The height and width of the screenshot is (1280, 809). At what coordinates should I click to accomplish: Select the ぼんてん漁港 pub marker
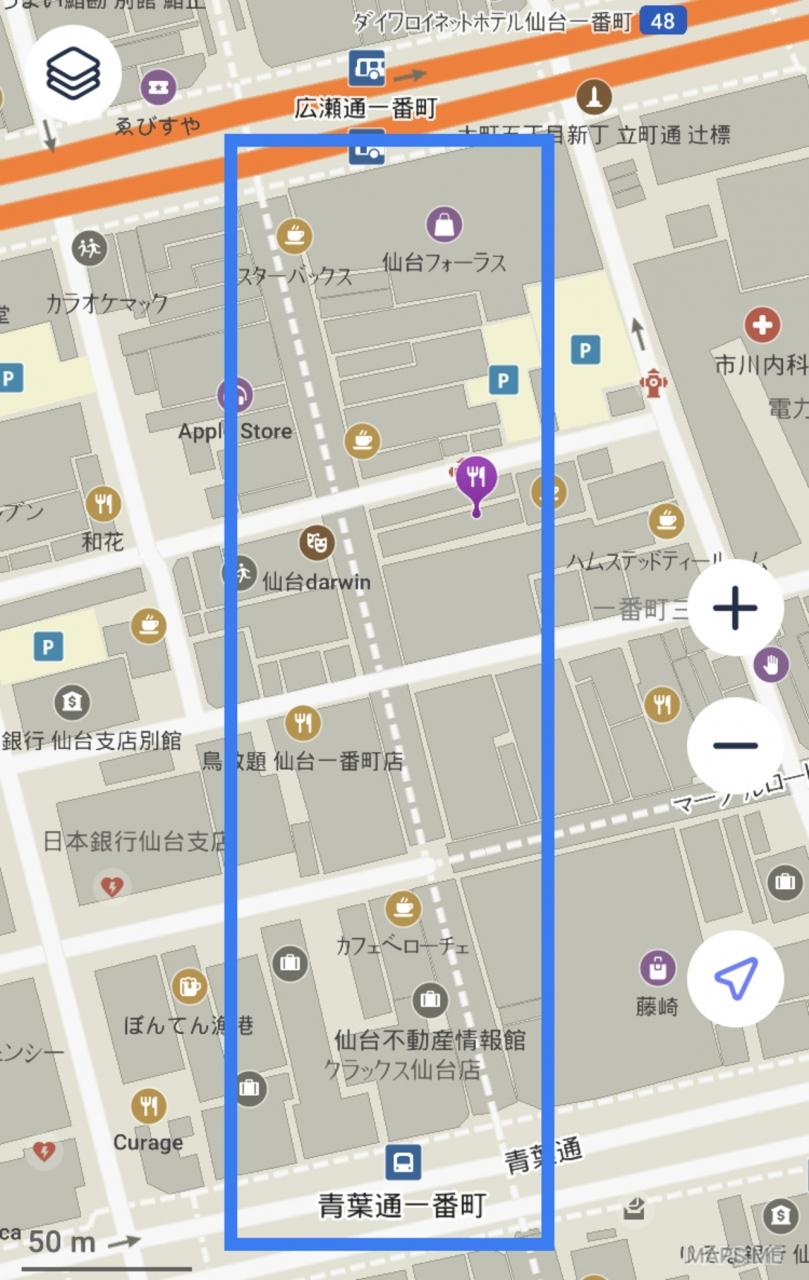click(x=188, y=987)
